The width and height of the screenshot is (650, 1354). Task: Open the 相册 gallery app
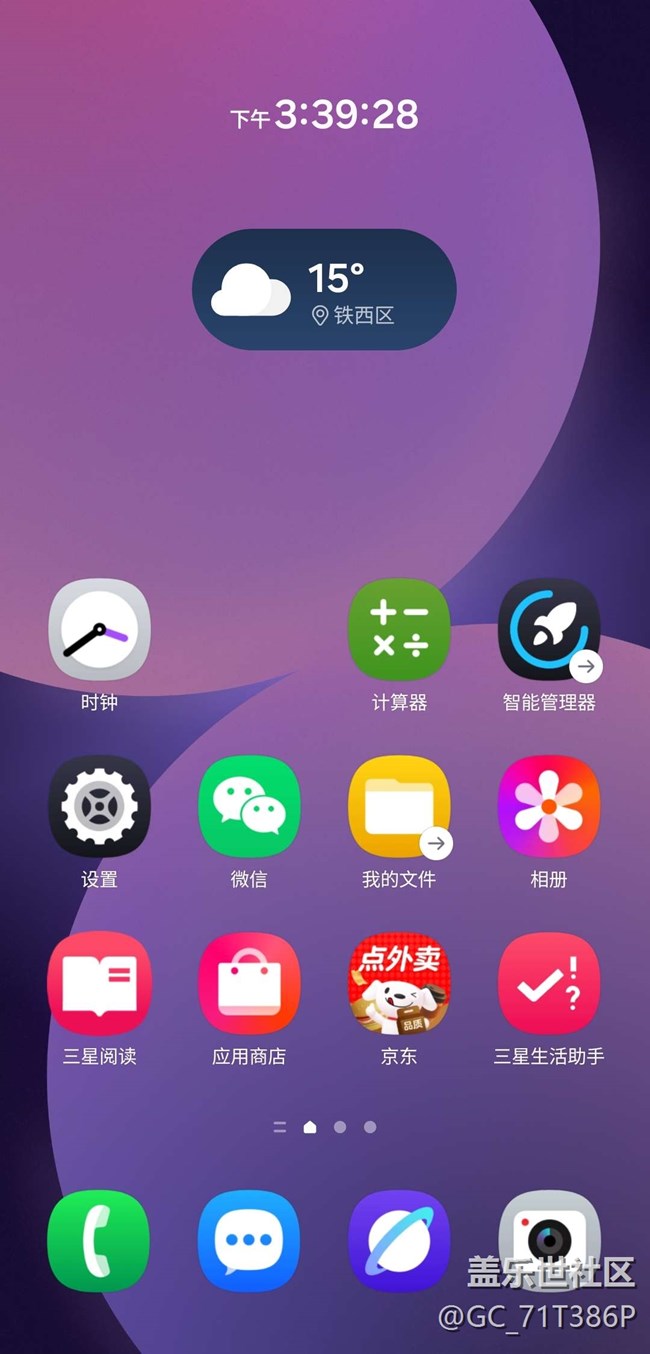click(549, 807)
